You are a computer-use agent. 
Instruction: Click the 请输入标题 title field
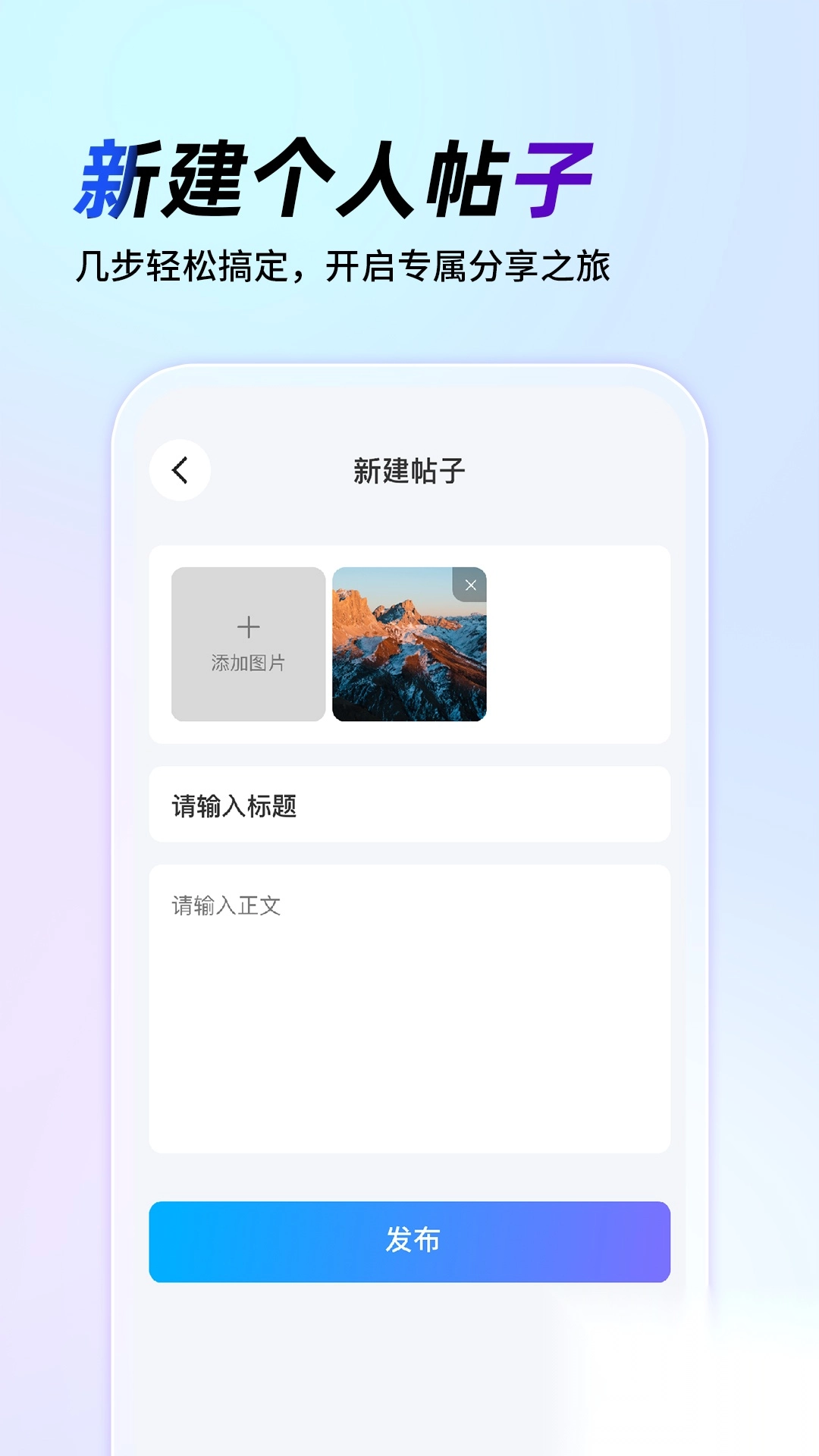click(x=409, y=805)
